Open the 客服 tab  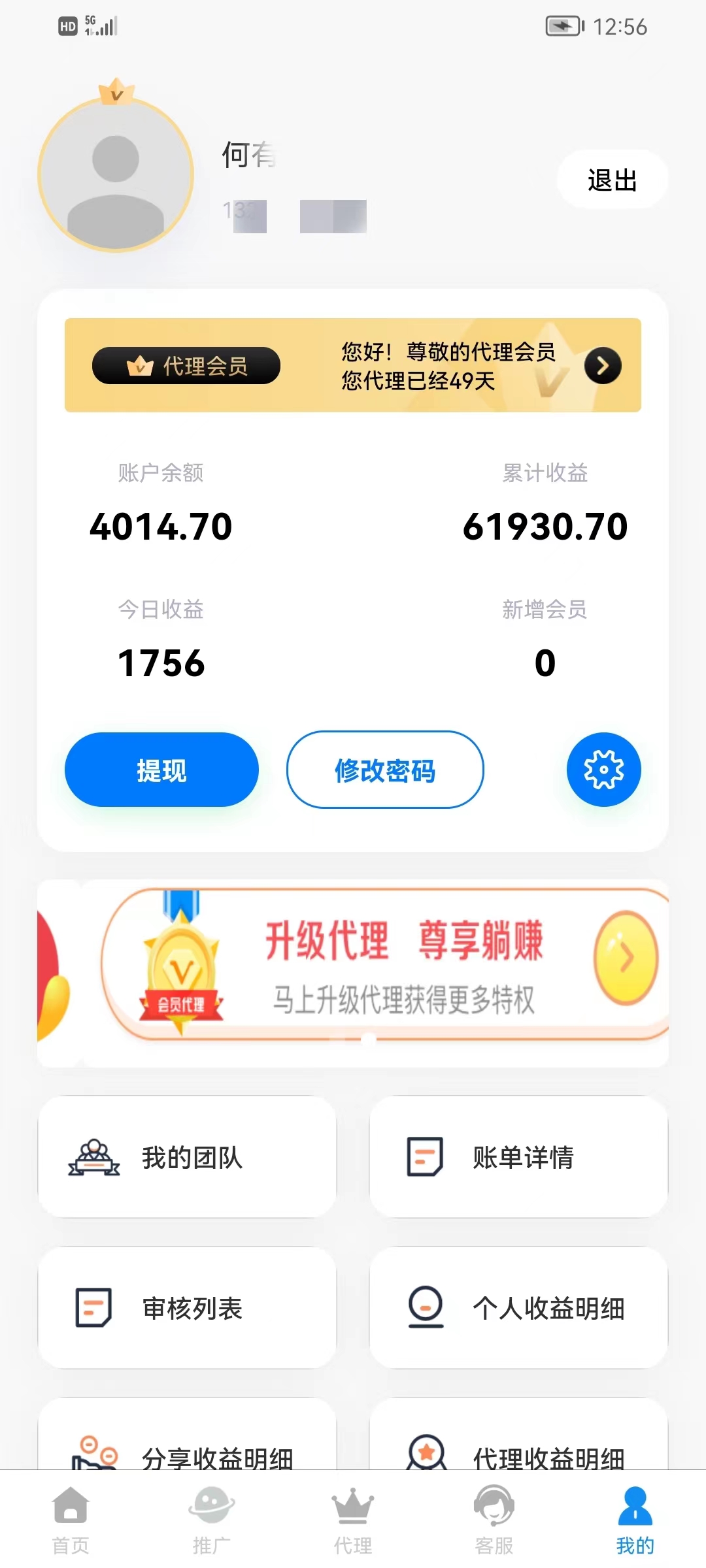(494, 1520)
